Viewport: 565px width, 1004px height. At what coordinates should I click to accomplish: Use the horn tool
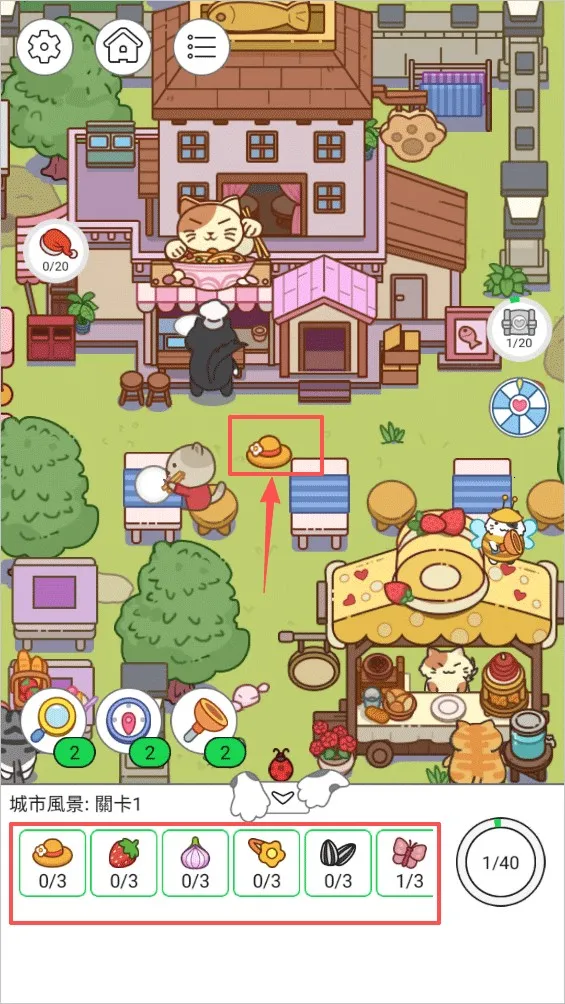(204, 722)
